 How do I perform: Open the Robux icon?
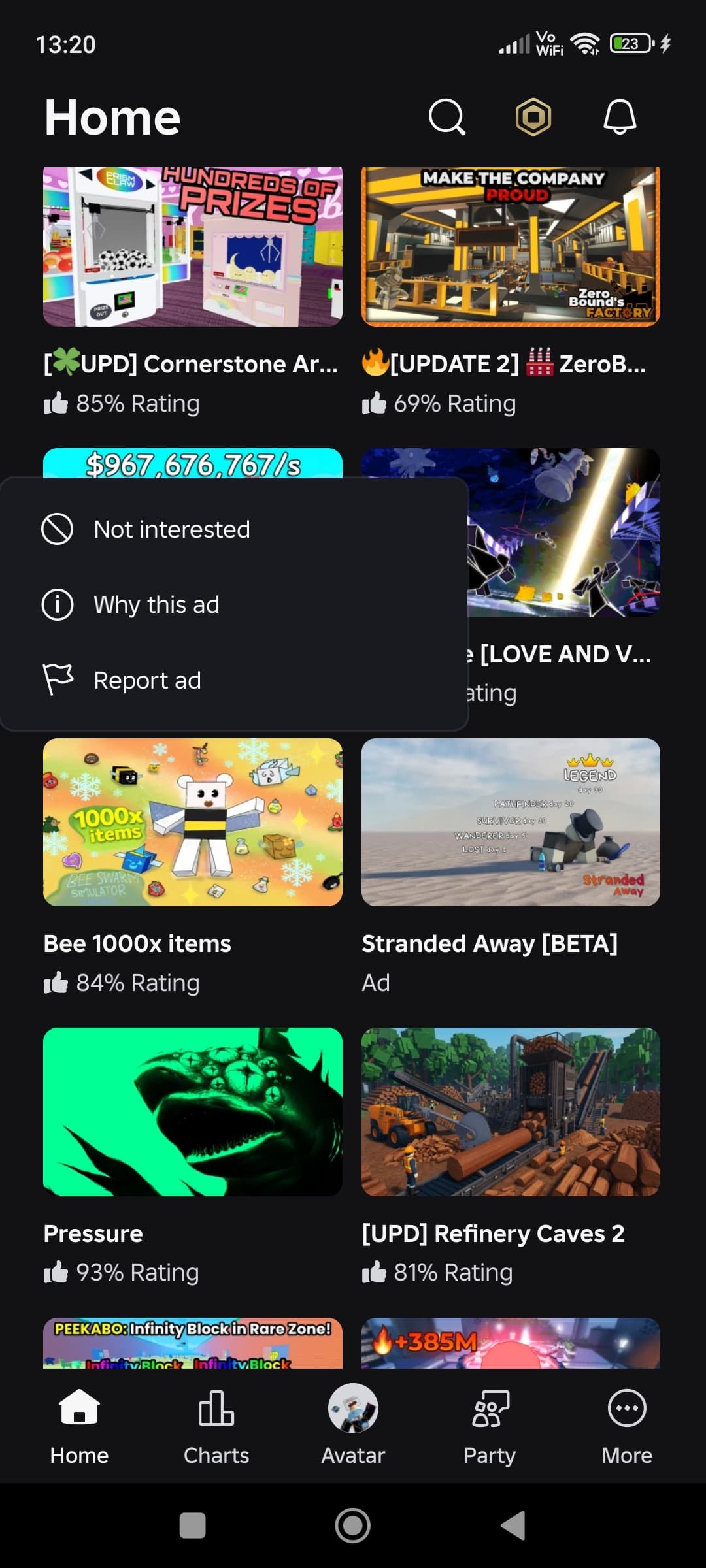533,118
